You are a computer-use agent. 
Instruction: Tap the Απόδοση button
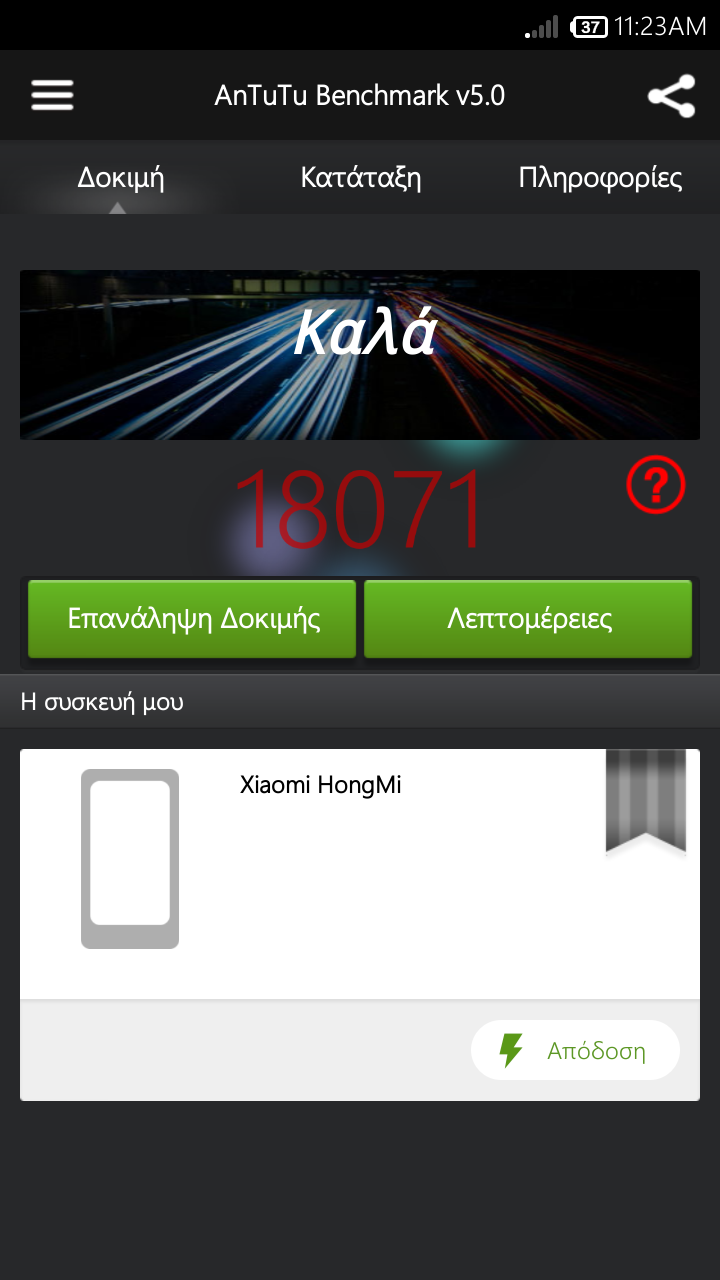click(x=575, y=1050)
